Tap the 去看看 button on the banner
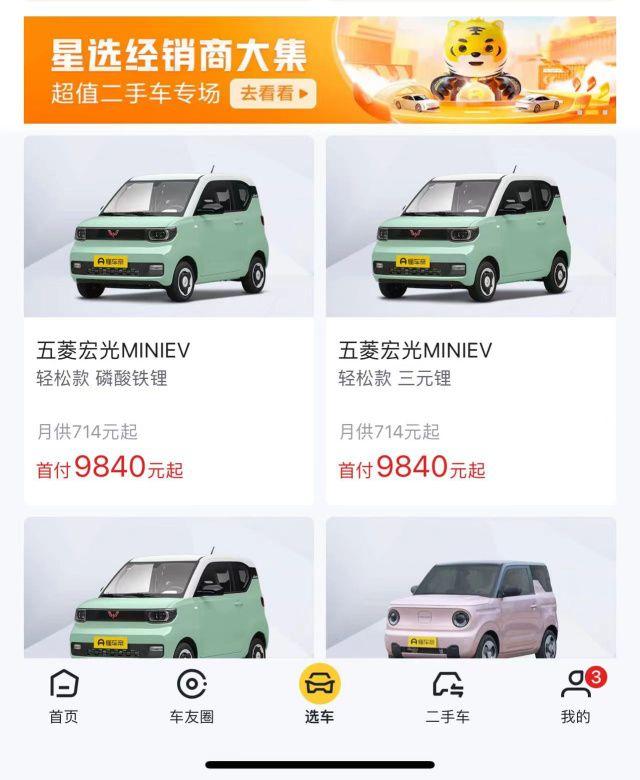The width and height of the screenshot is (640, 780). click(x=273, y=94)
